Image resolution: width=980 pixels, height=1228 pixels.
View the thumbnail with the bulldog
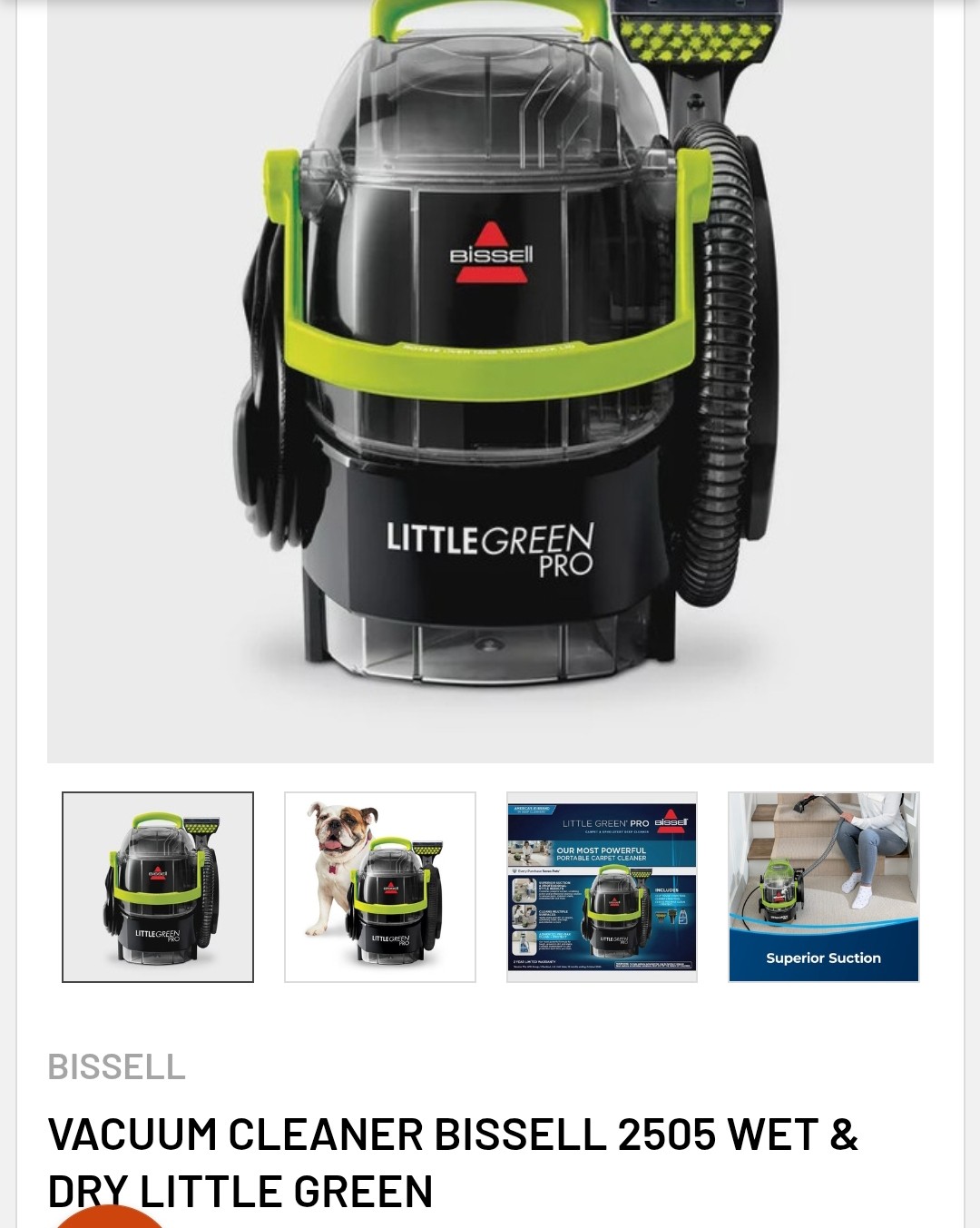(380, 887)
